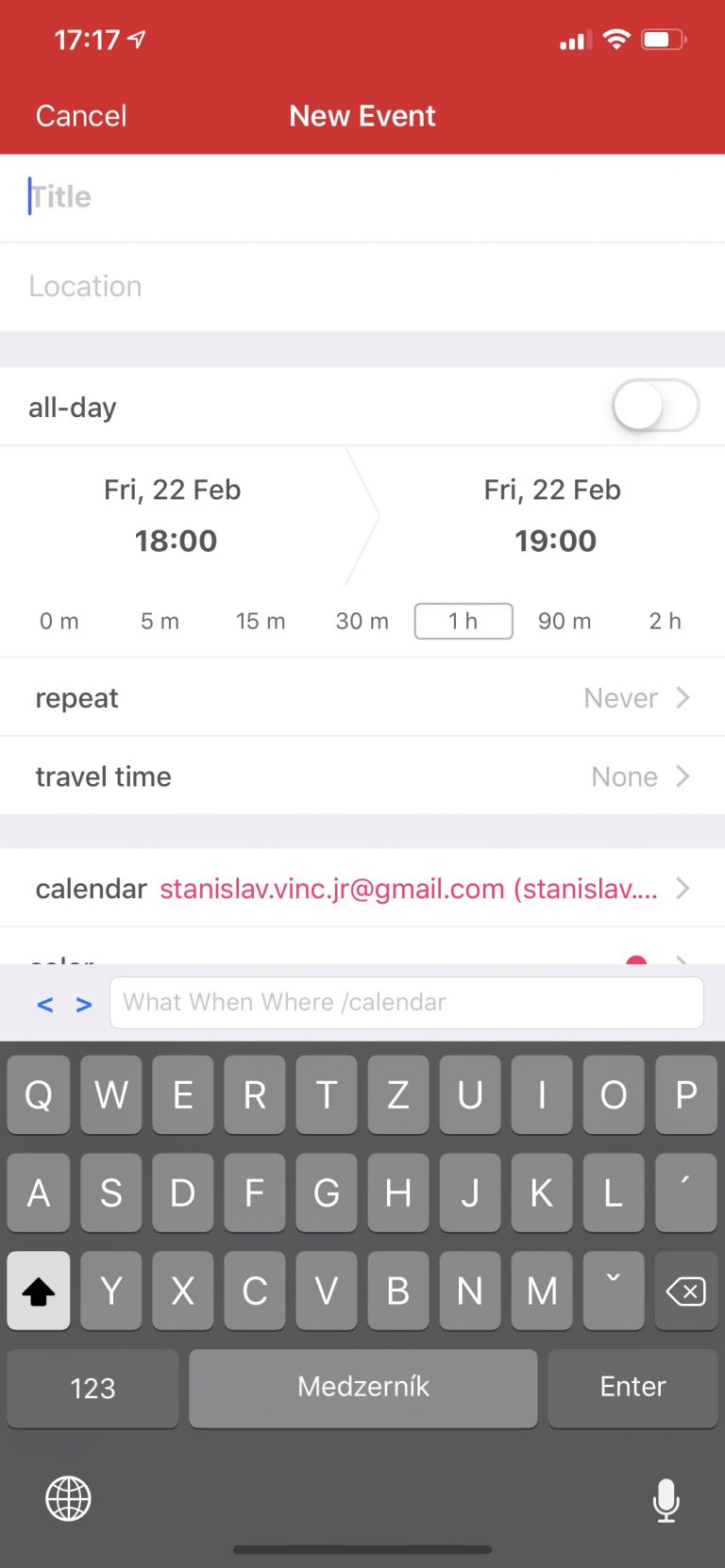Image resolution: width=725 pixels, height=1568 pixels.
Task: Choose 1 h duration
Action: [x=464, y=621]
